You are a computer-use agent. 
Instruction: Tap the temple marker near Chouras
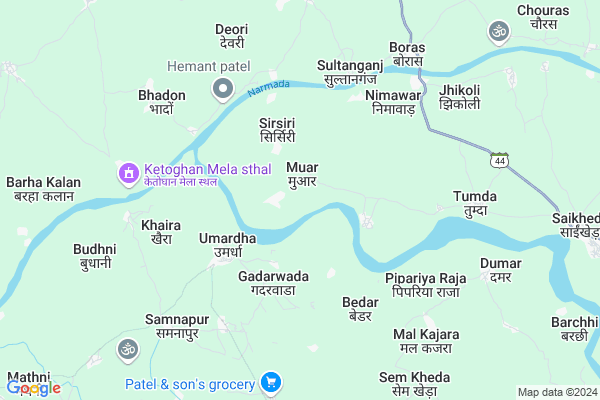(x=495, y=33)
